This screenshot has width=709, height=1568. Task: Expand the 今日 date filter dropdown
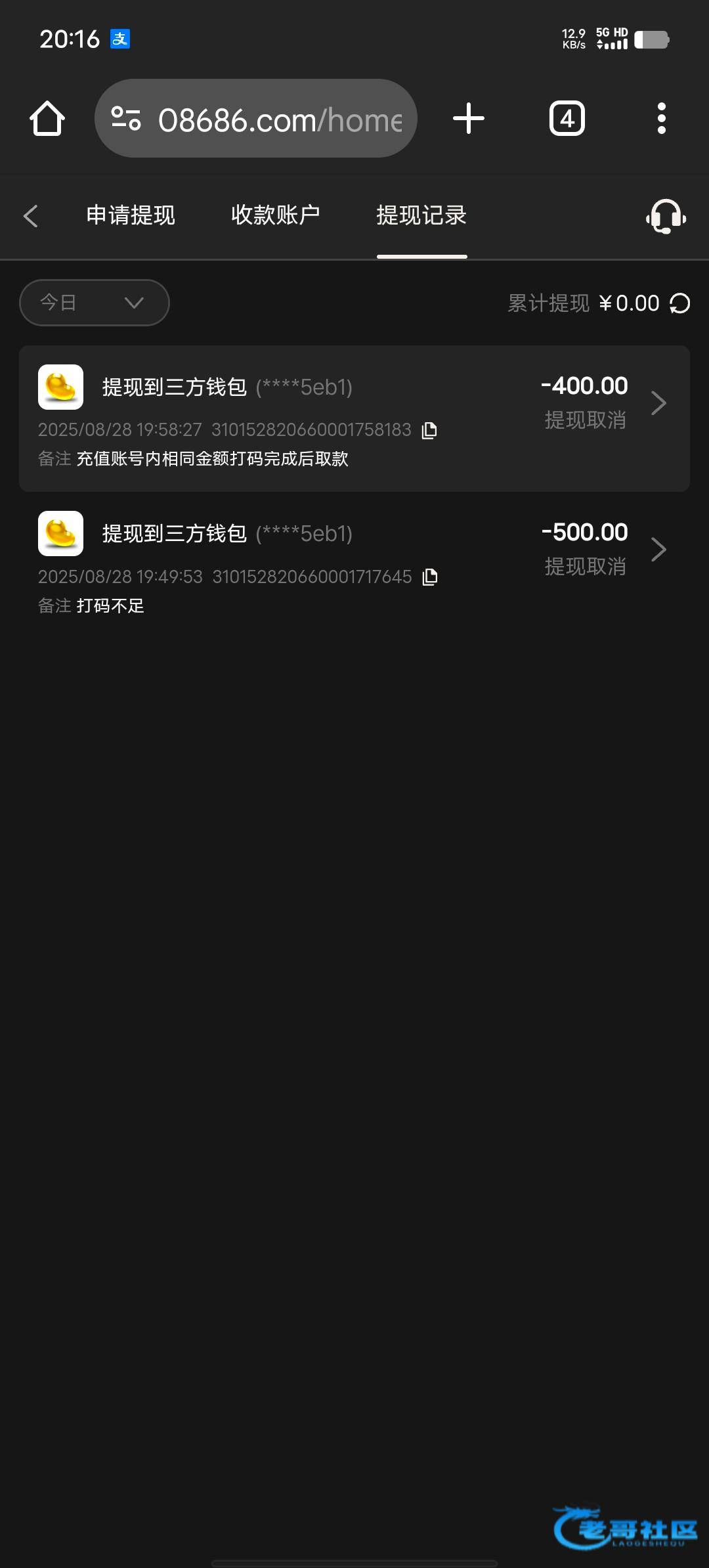pos(95,303)
